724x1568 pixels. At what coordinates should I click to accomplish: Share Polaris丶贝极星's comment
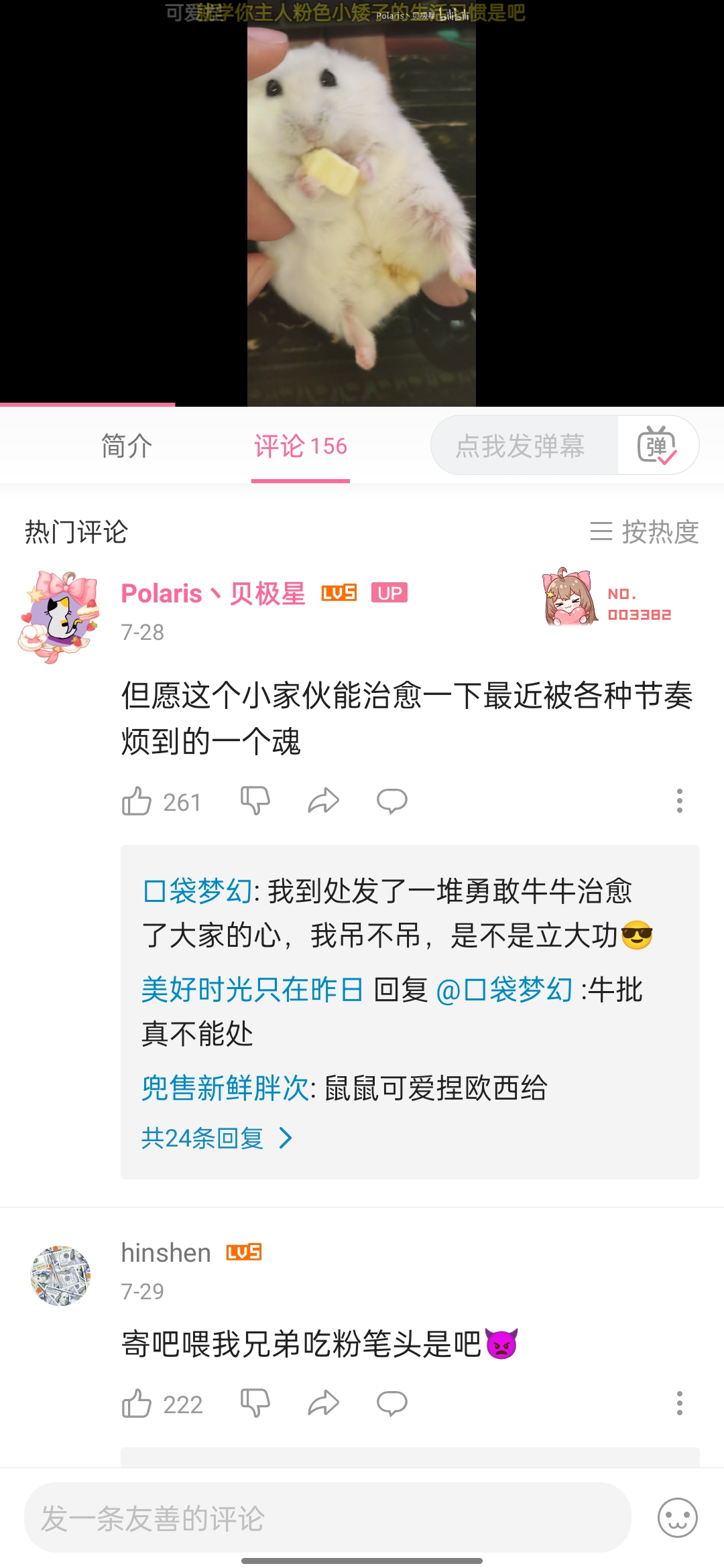pyautogui.click(x=323, y=801)
